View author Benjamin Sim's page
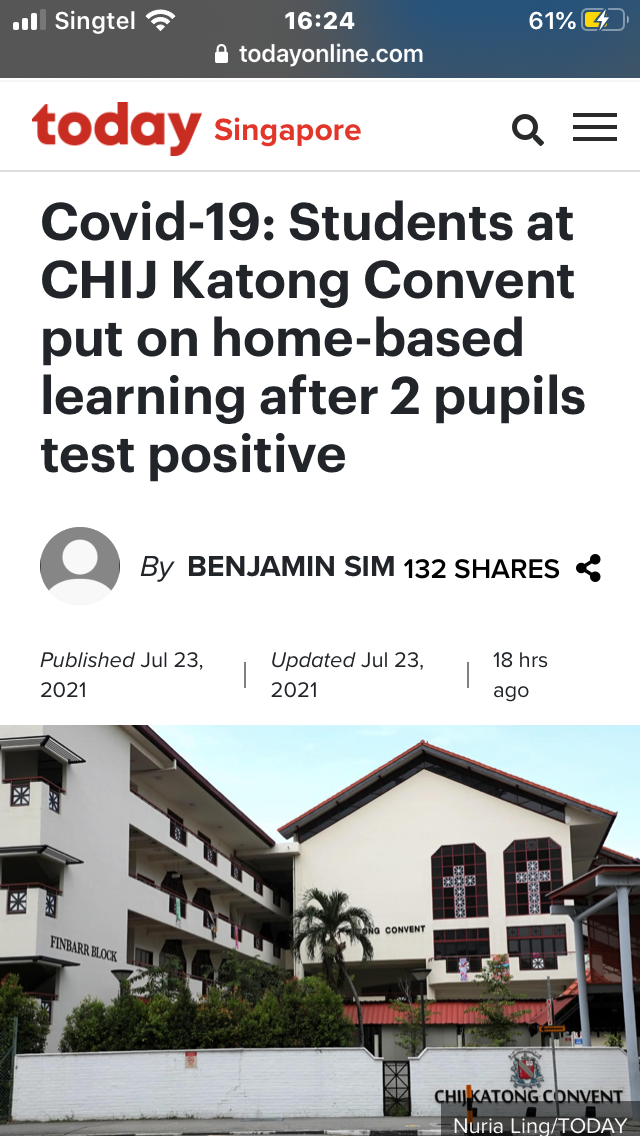This screenshot has width=640, height=1136. [291, 566]
